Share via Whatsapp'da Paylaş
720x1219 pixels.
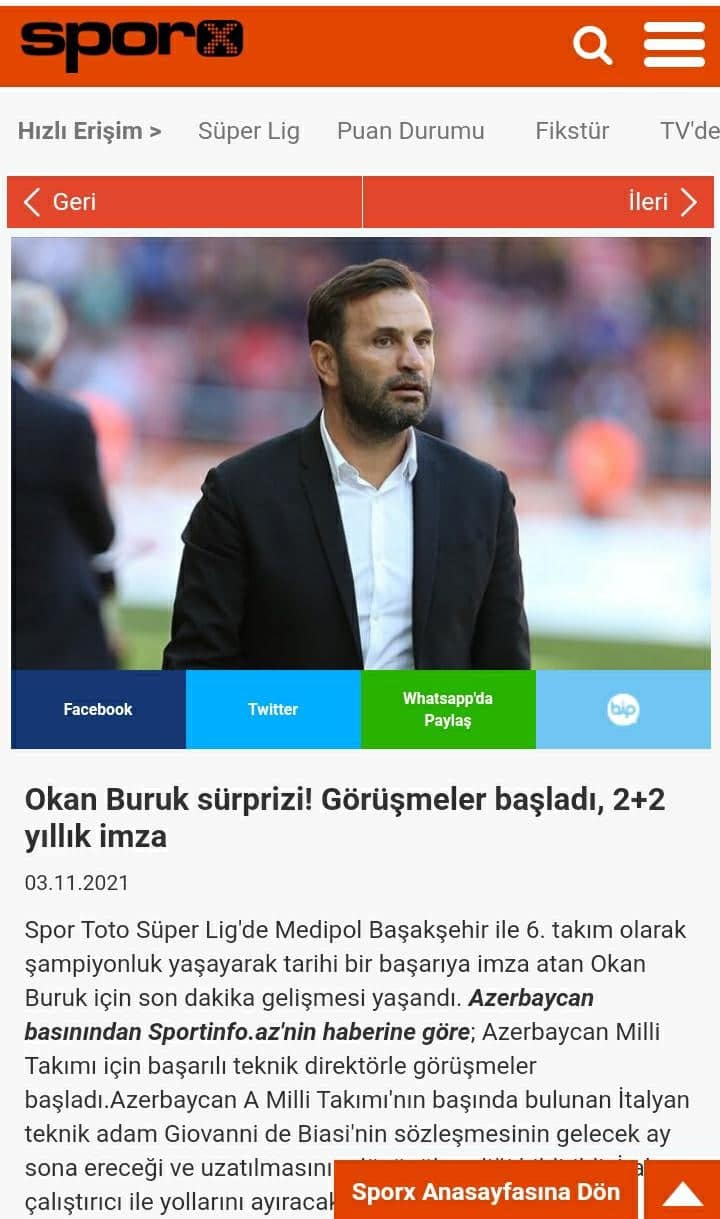448,709
